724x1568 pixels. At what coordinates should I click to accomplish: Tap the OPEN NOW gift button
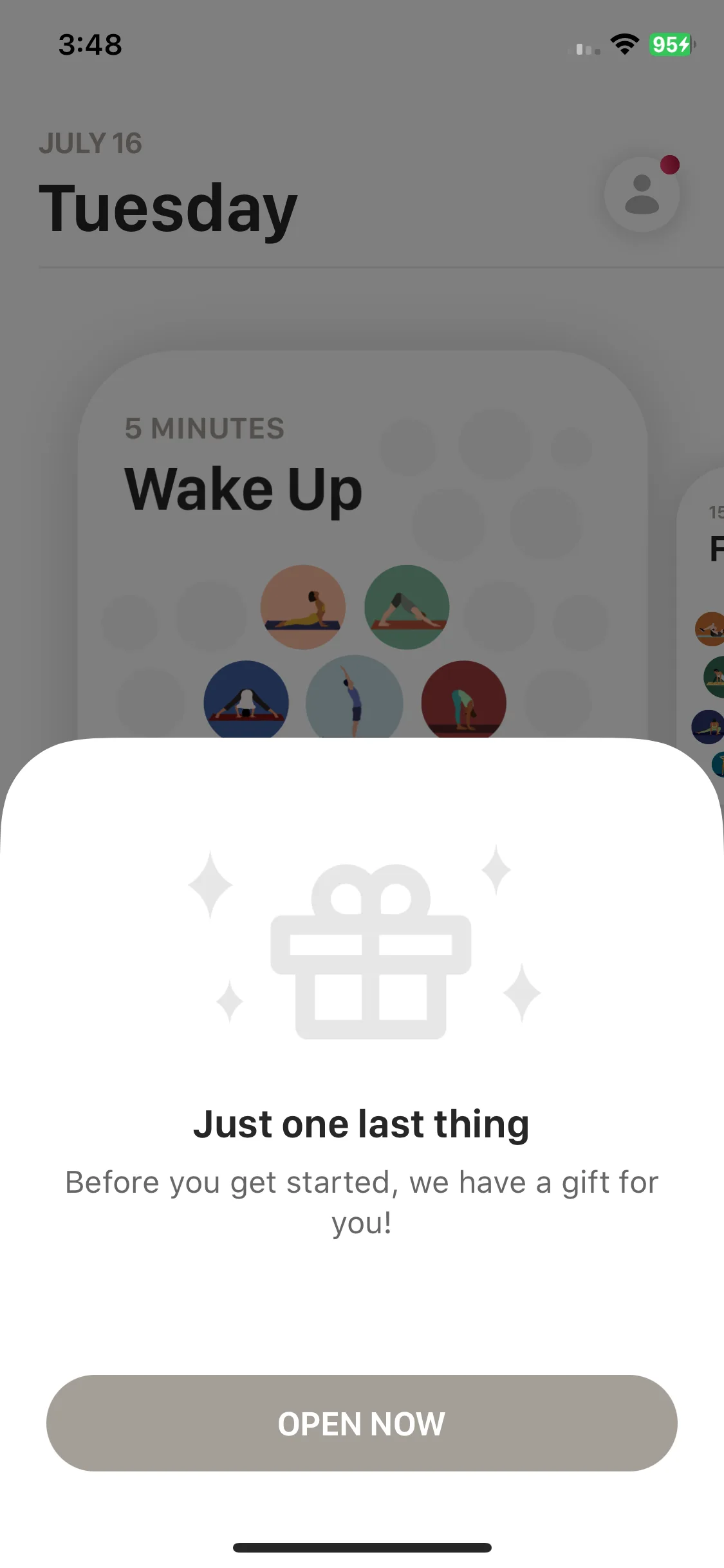(362, 1423)
